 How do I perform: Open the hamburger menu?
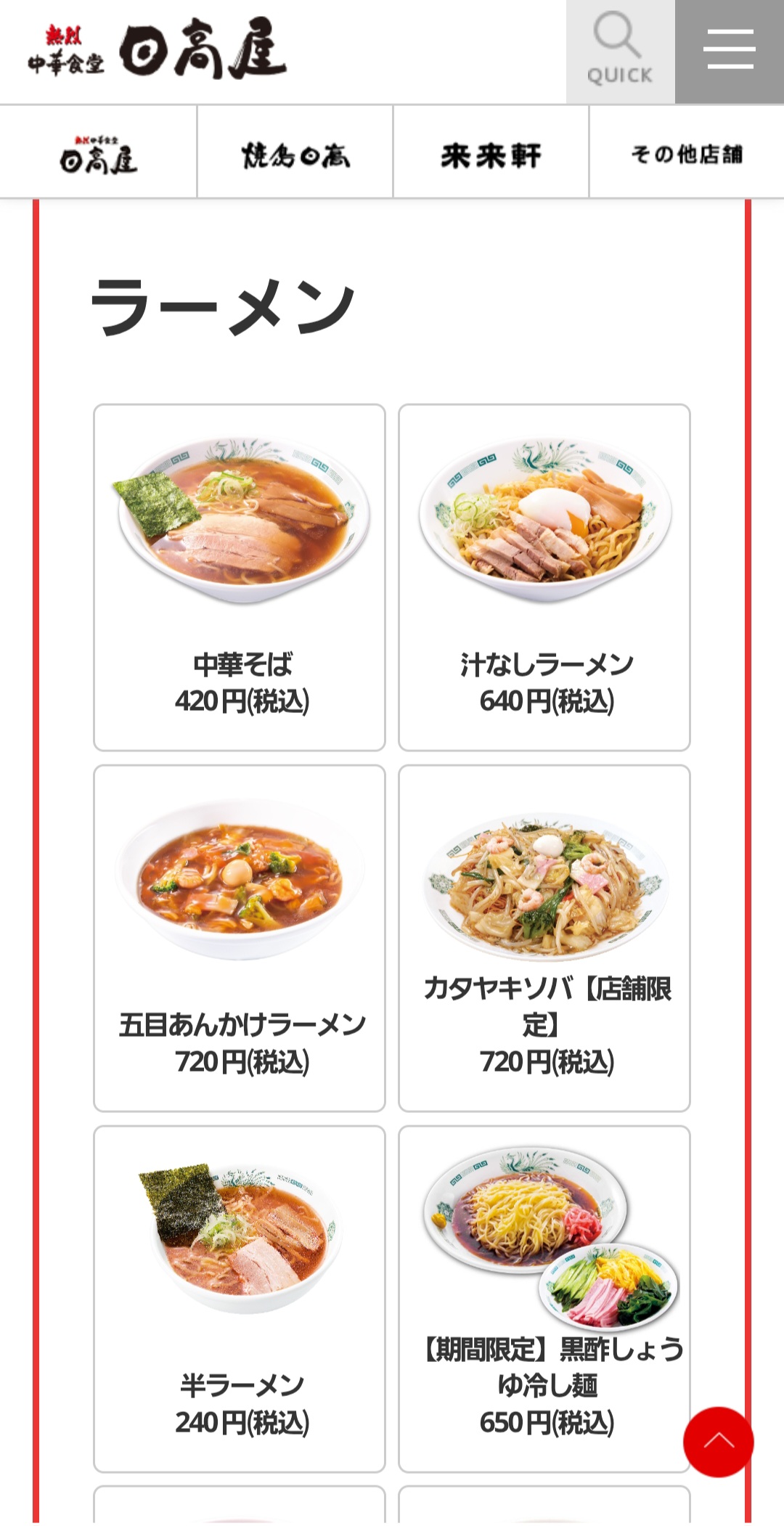pos(730,52)
